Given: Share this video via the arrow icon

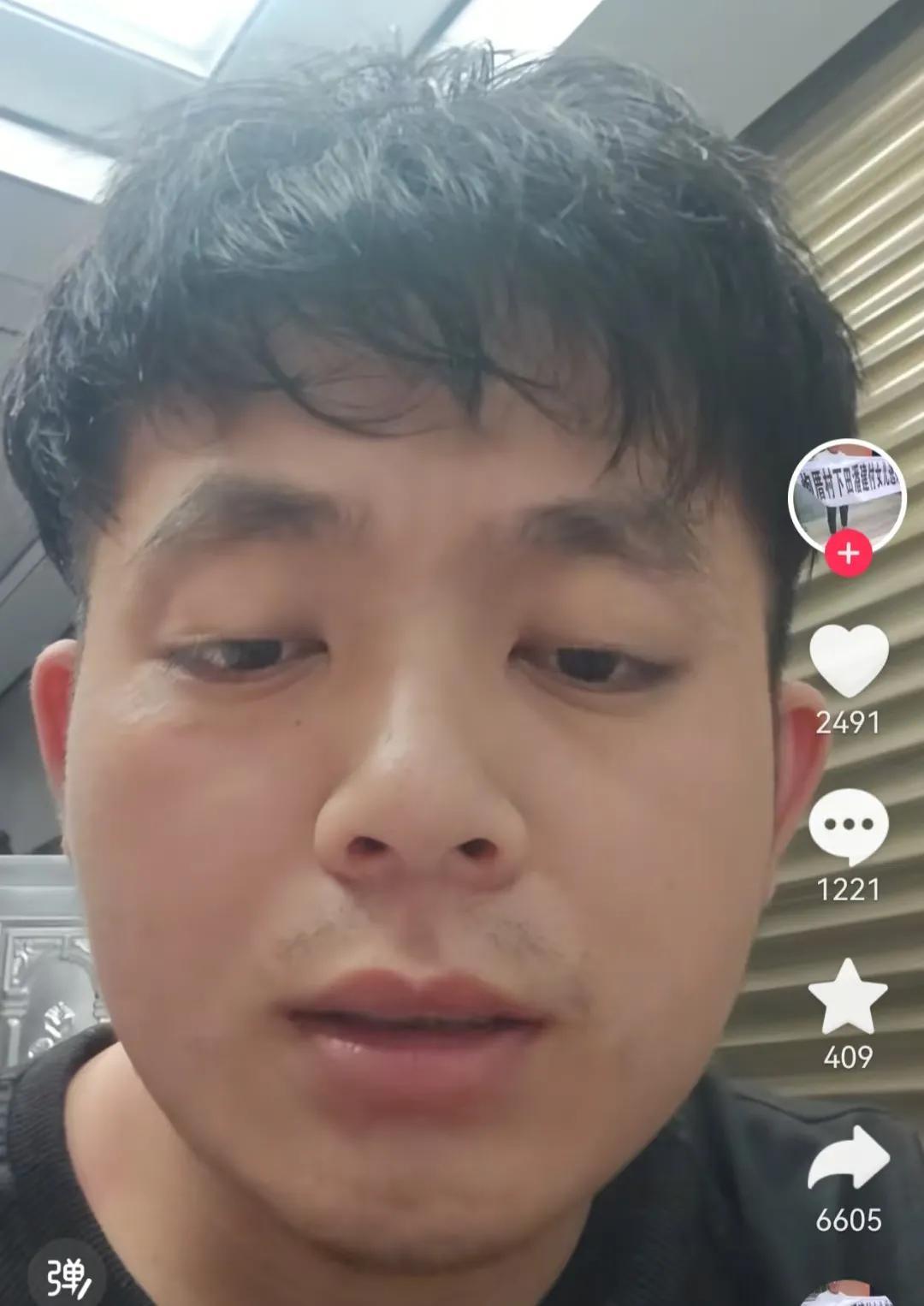Looking at the screenshot, I should coord(849,1157).
